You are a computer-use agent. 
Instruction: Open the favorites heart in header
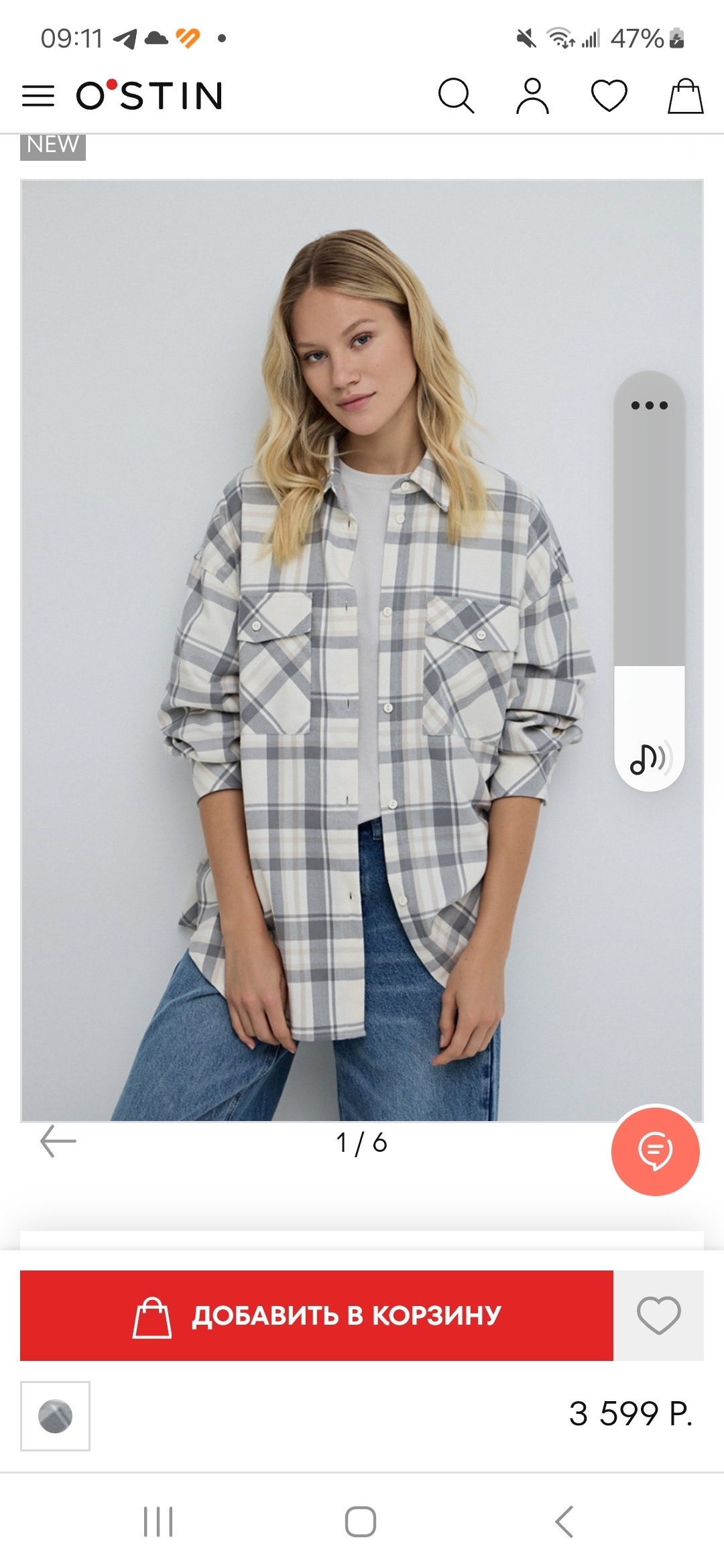[x=609, y=96]
